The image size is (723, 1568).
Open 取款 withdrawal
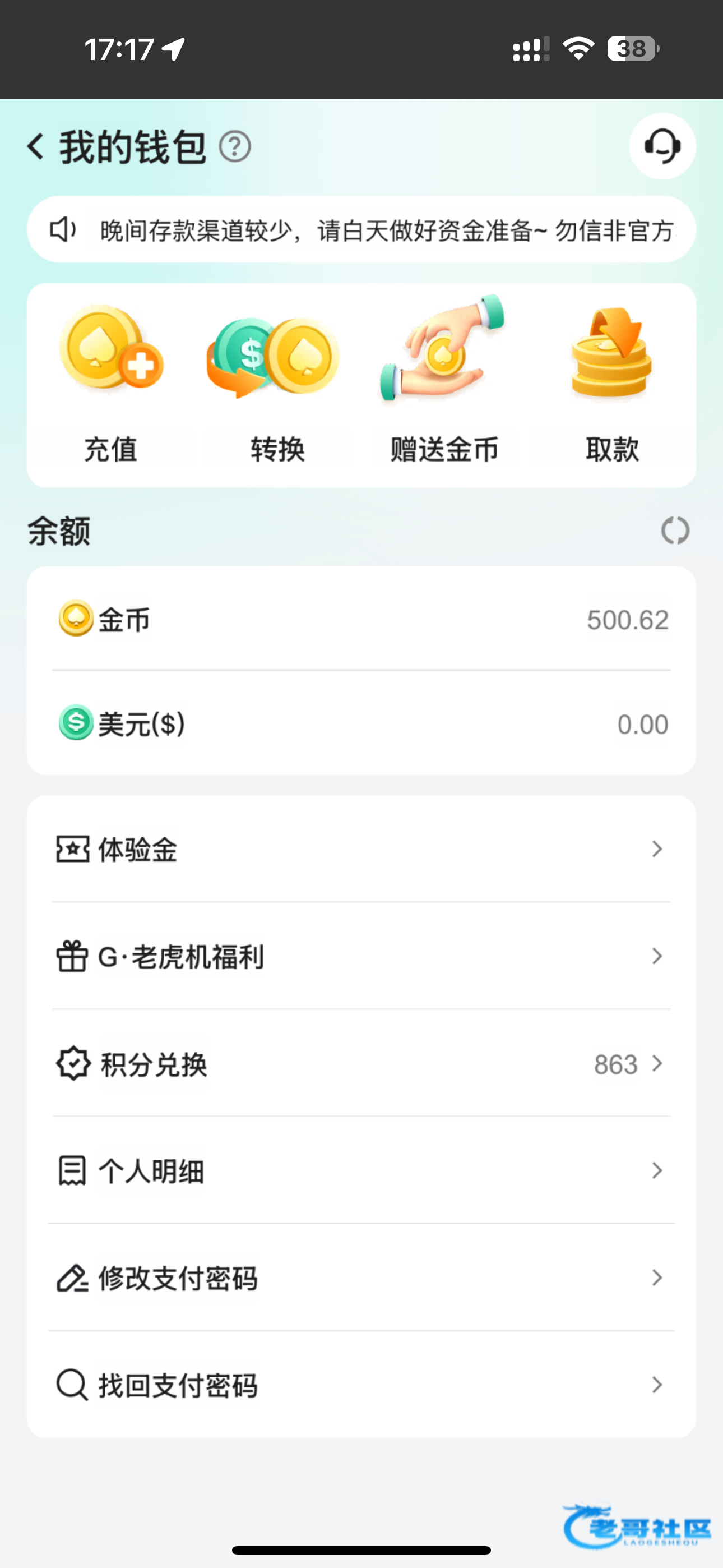pyautogui.click(x=611, y=385)
